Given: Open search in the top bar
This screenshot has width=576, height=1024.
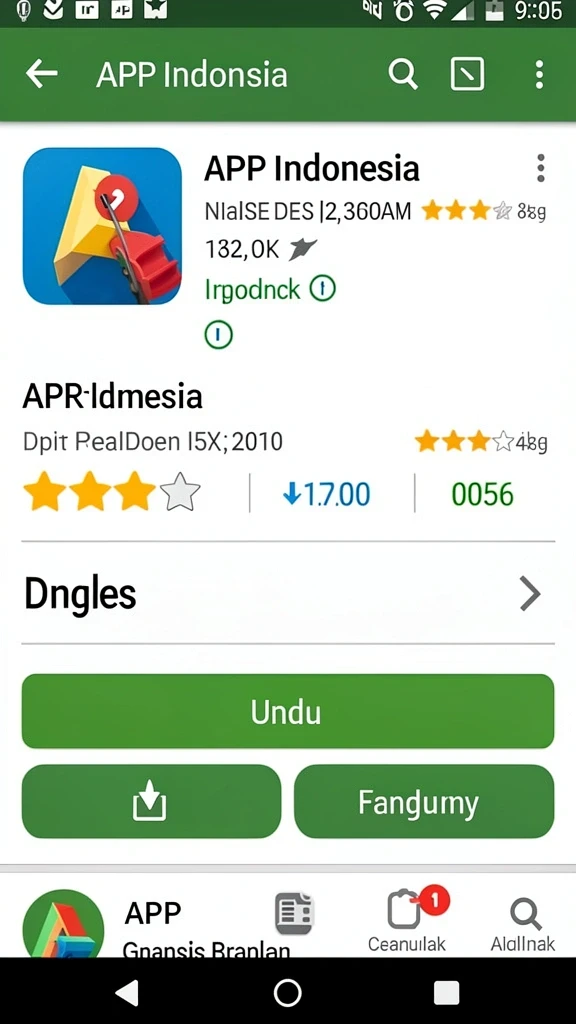Looking at the screenshot, I should [403, 74].
